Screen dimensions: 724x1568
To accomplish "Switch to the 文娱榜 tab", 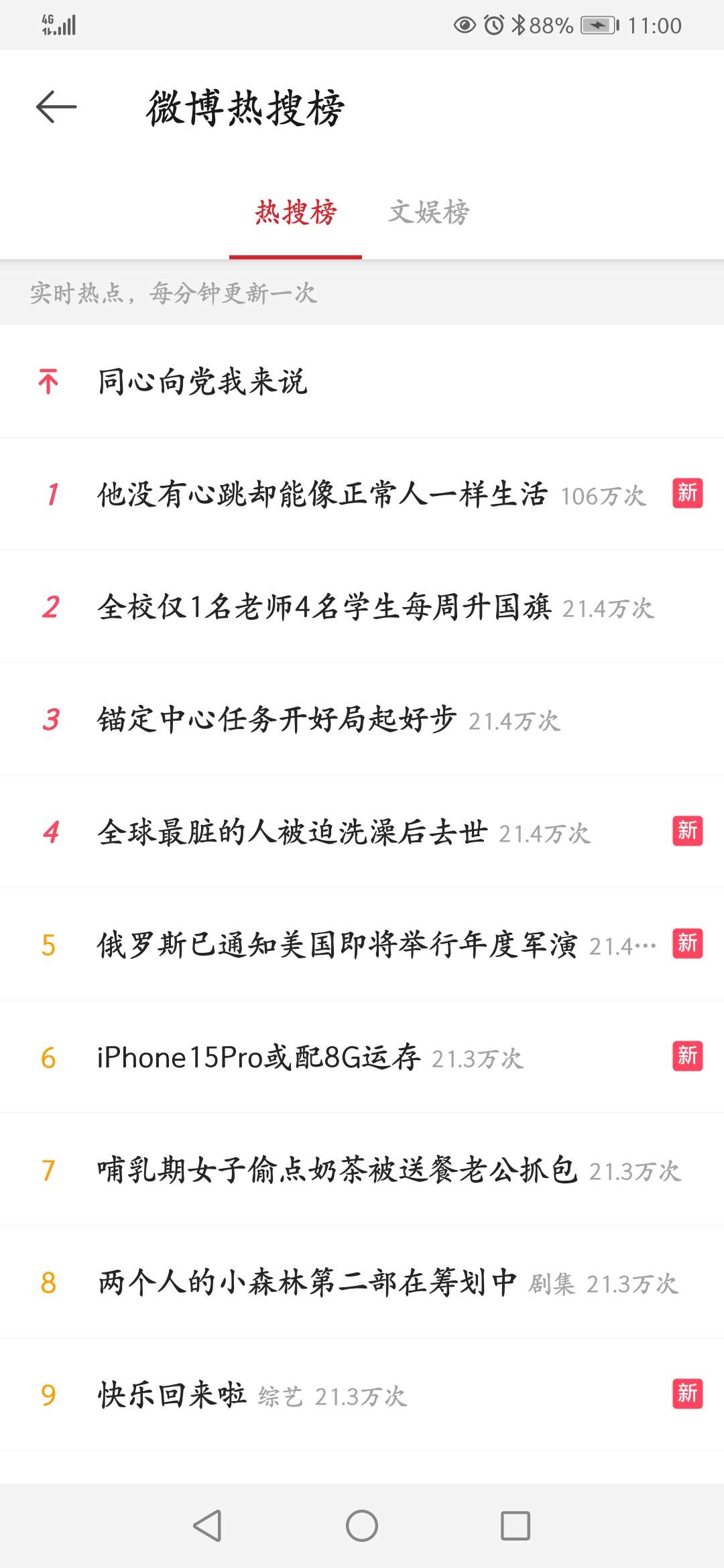I will 429,213.
